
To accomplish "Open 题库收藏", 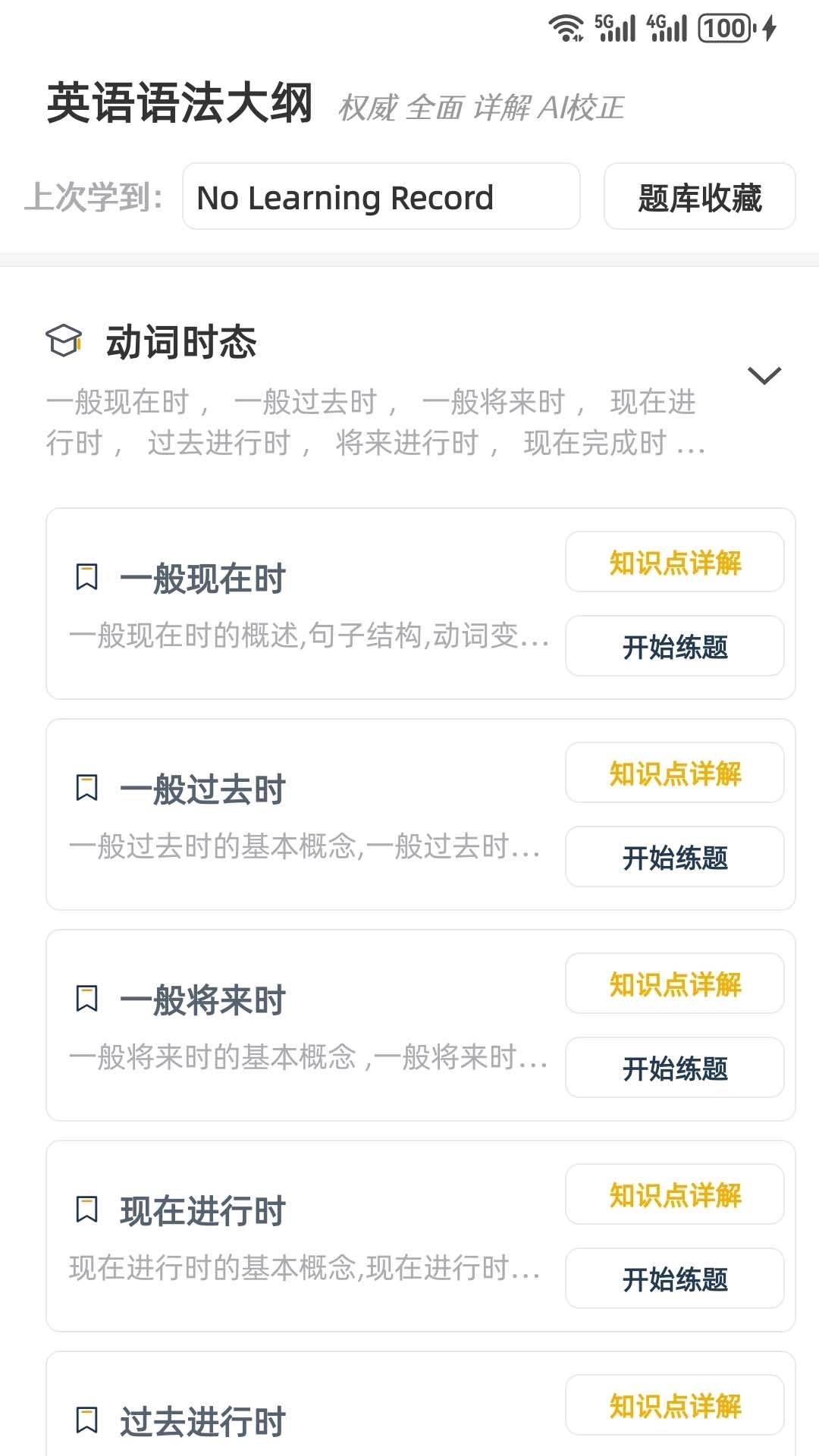I will coord(698,197).
